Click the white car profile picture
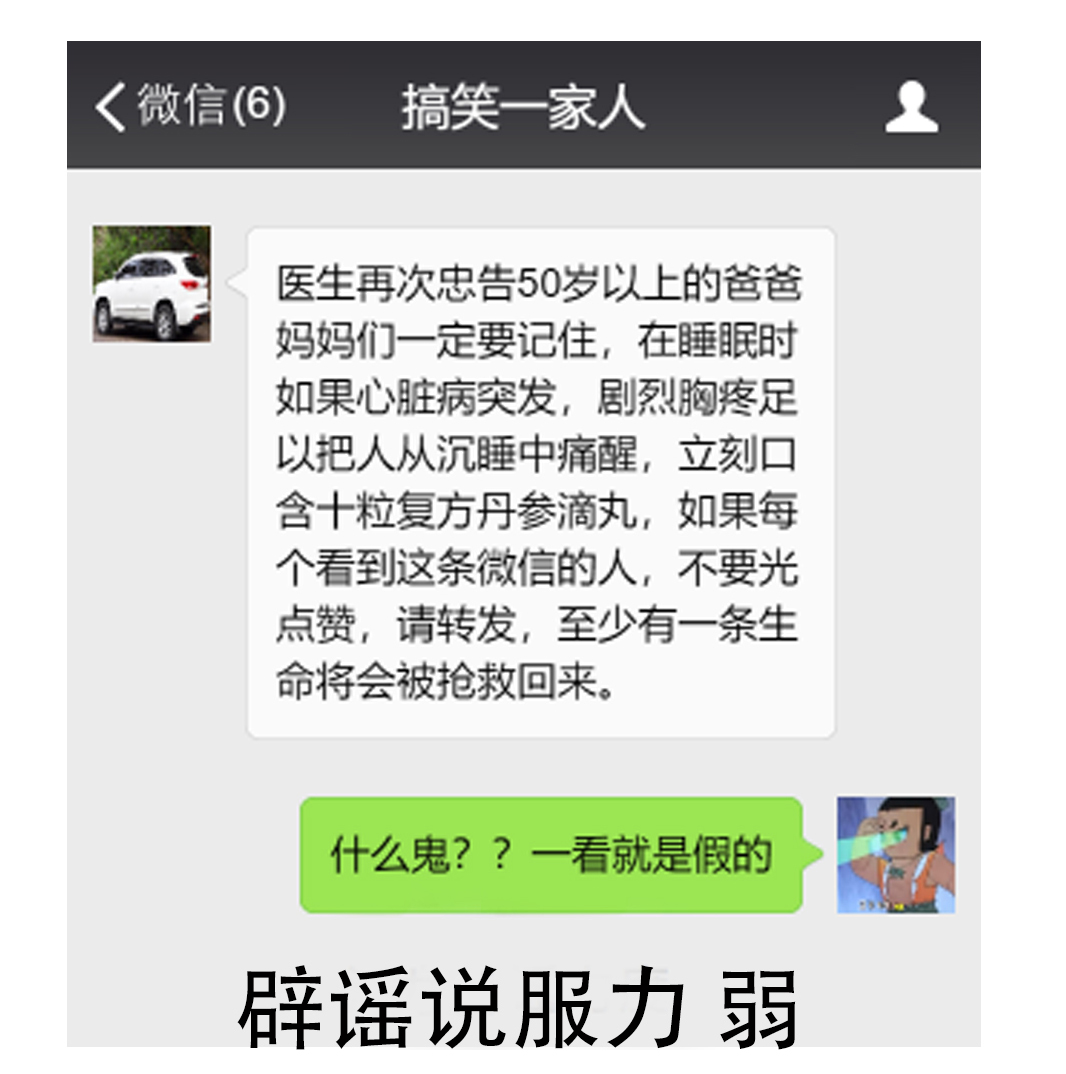This screenshot has width=1066, height=1074. pos(152,283)
